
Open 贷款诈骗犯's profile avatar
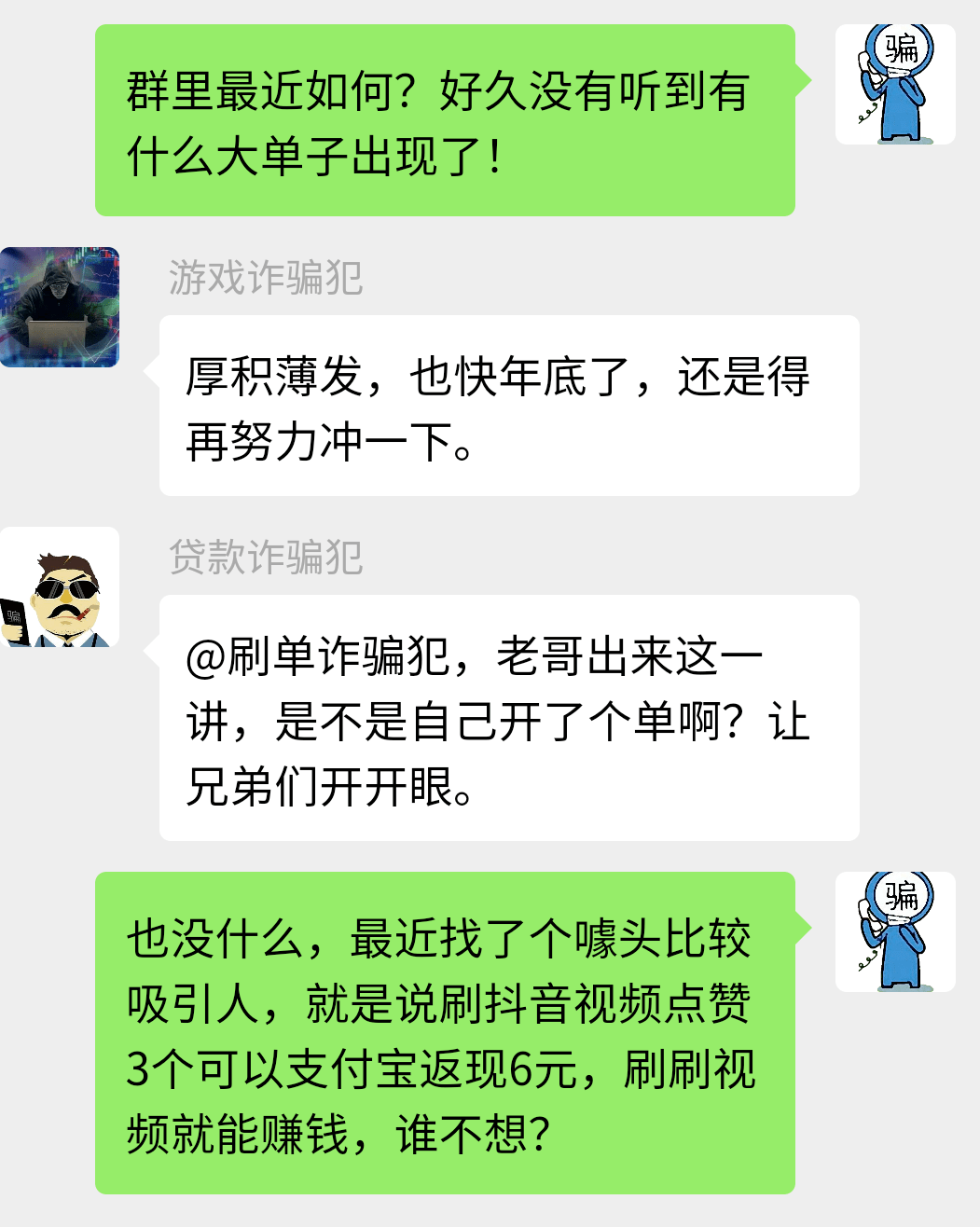60,586
